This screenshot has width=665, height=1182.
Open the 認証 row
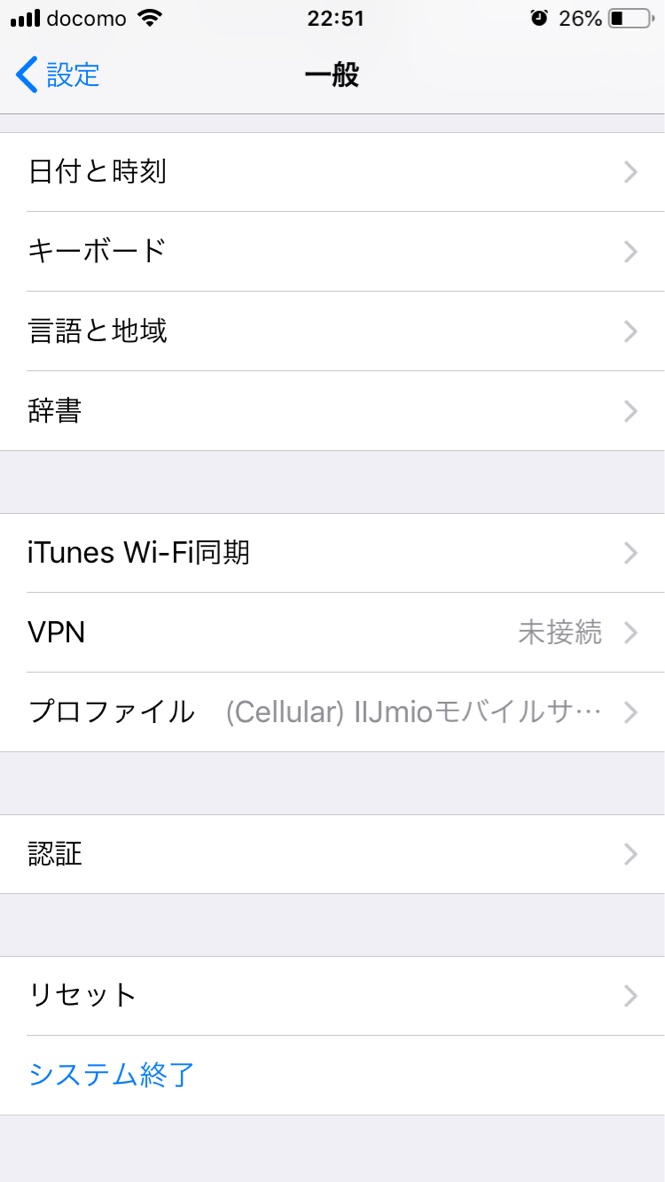(x=332, y=854)
